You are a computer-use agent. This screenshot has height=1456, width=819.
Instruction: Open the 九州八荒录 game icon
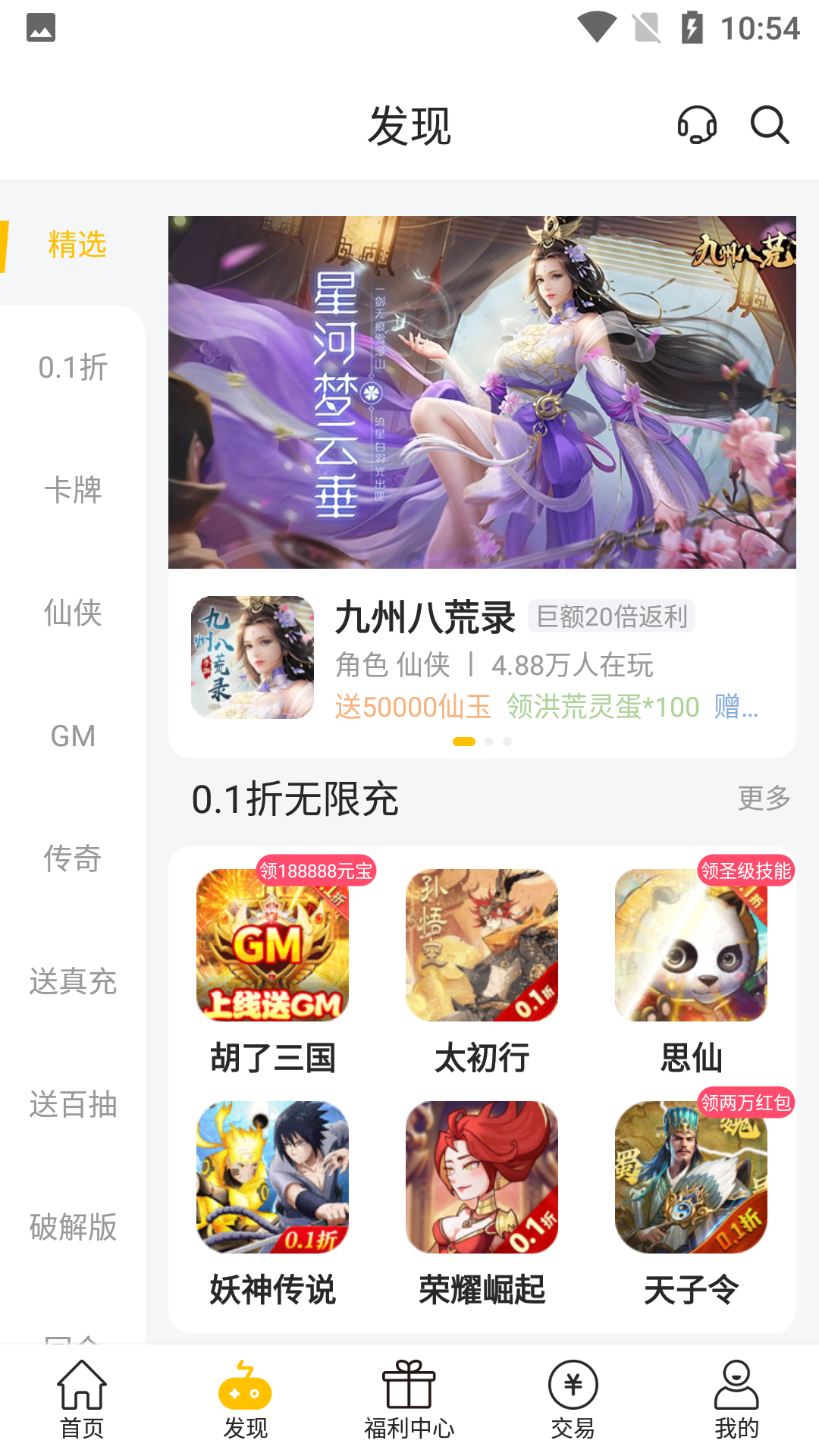pyautogui.click(x=252, y=657)
